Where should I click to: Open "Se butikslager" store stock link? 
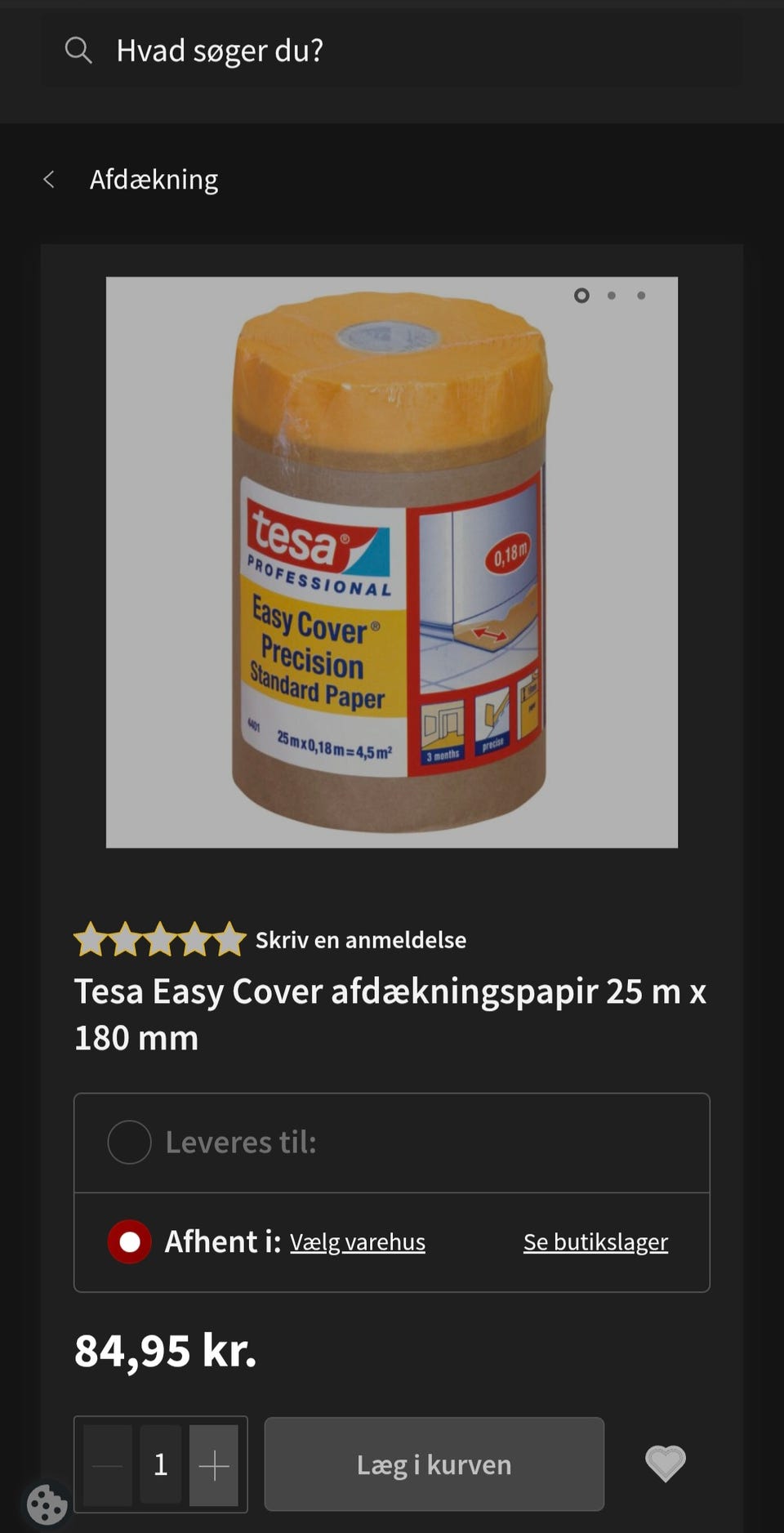point(595,1242)
